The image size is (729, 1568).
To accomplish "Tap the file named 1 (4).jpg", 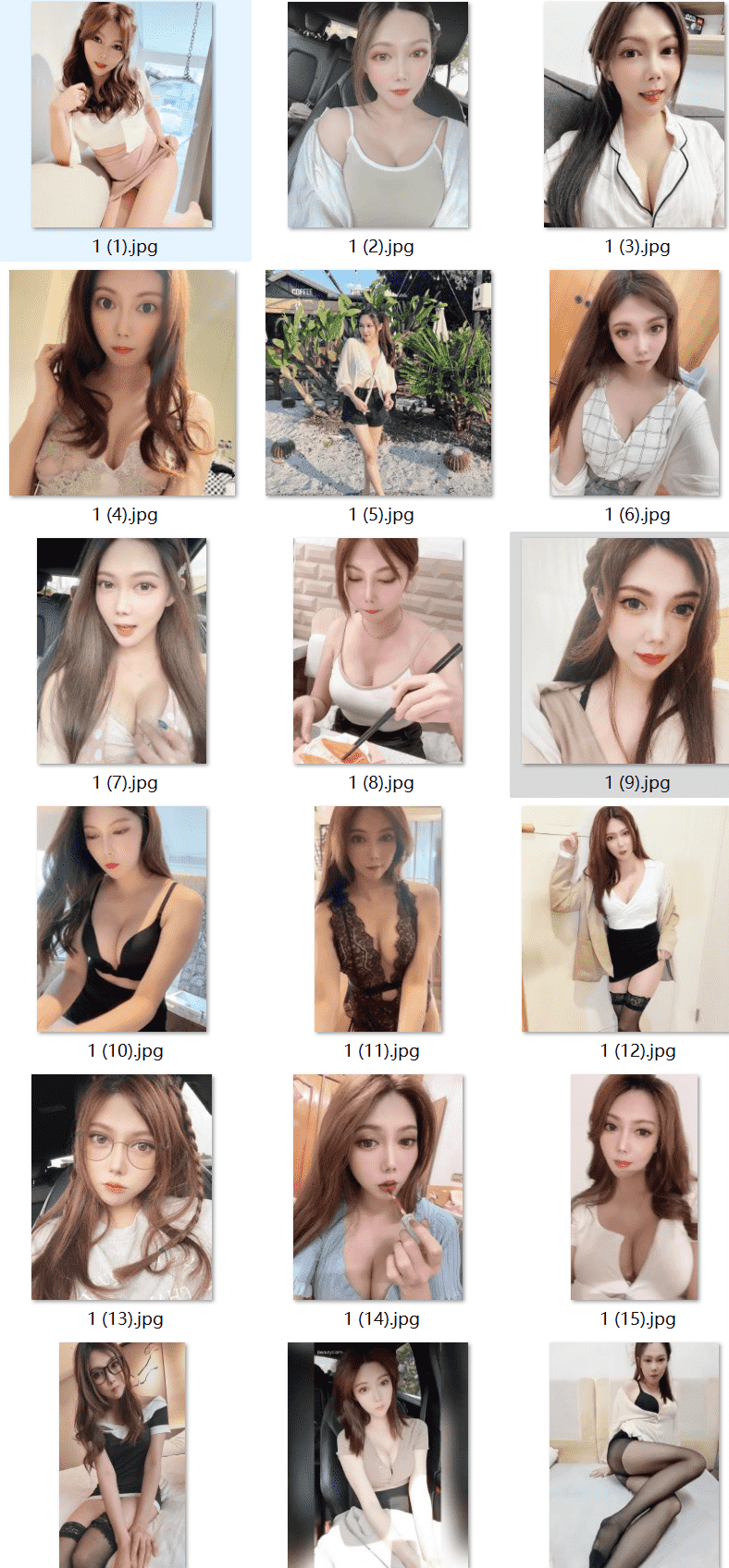I will 122,383.
